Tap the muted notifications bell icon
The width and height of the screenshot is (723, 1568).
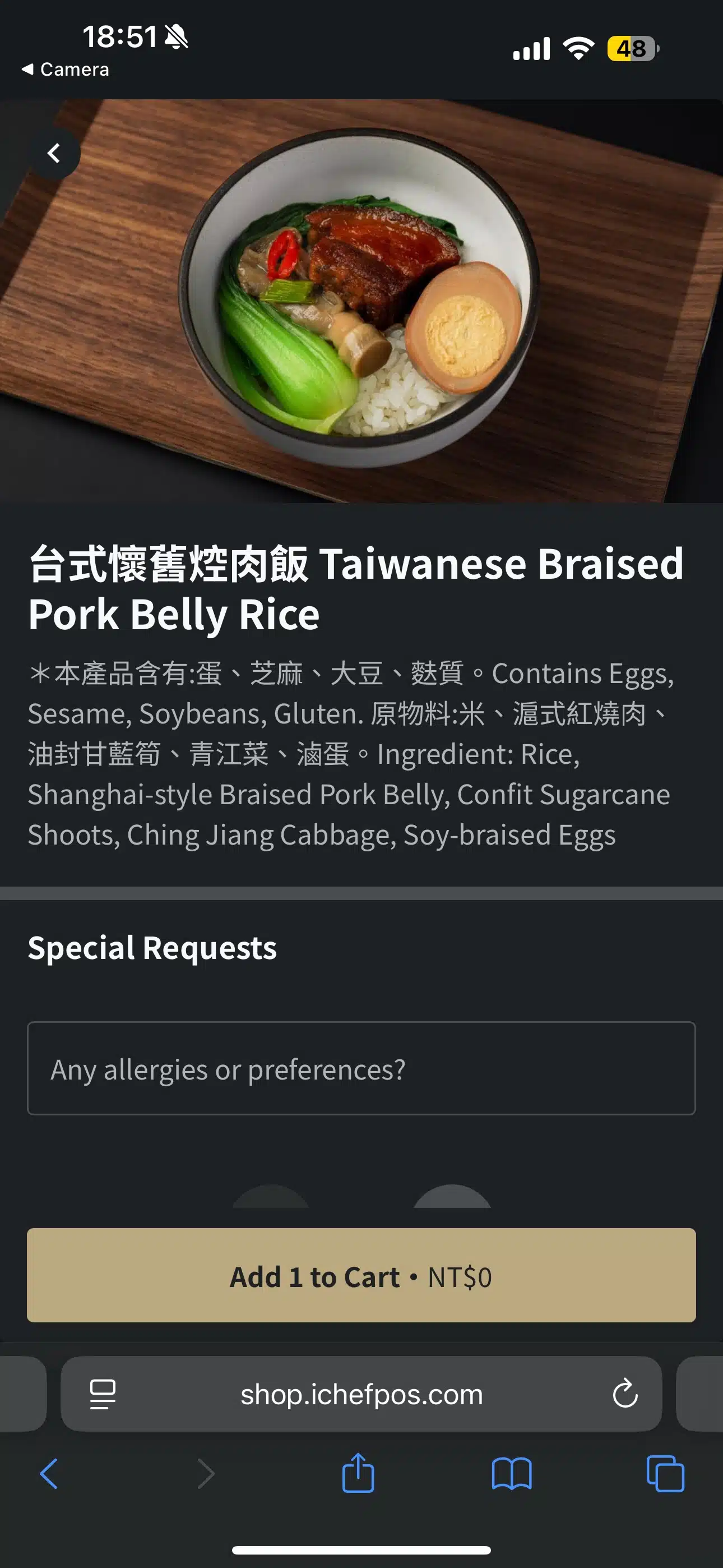pyautogui.click(x=175, y=36)
